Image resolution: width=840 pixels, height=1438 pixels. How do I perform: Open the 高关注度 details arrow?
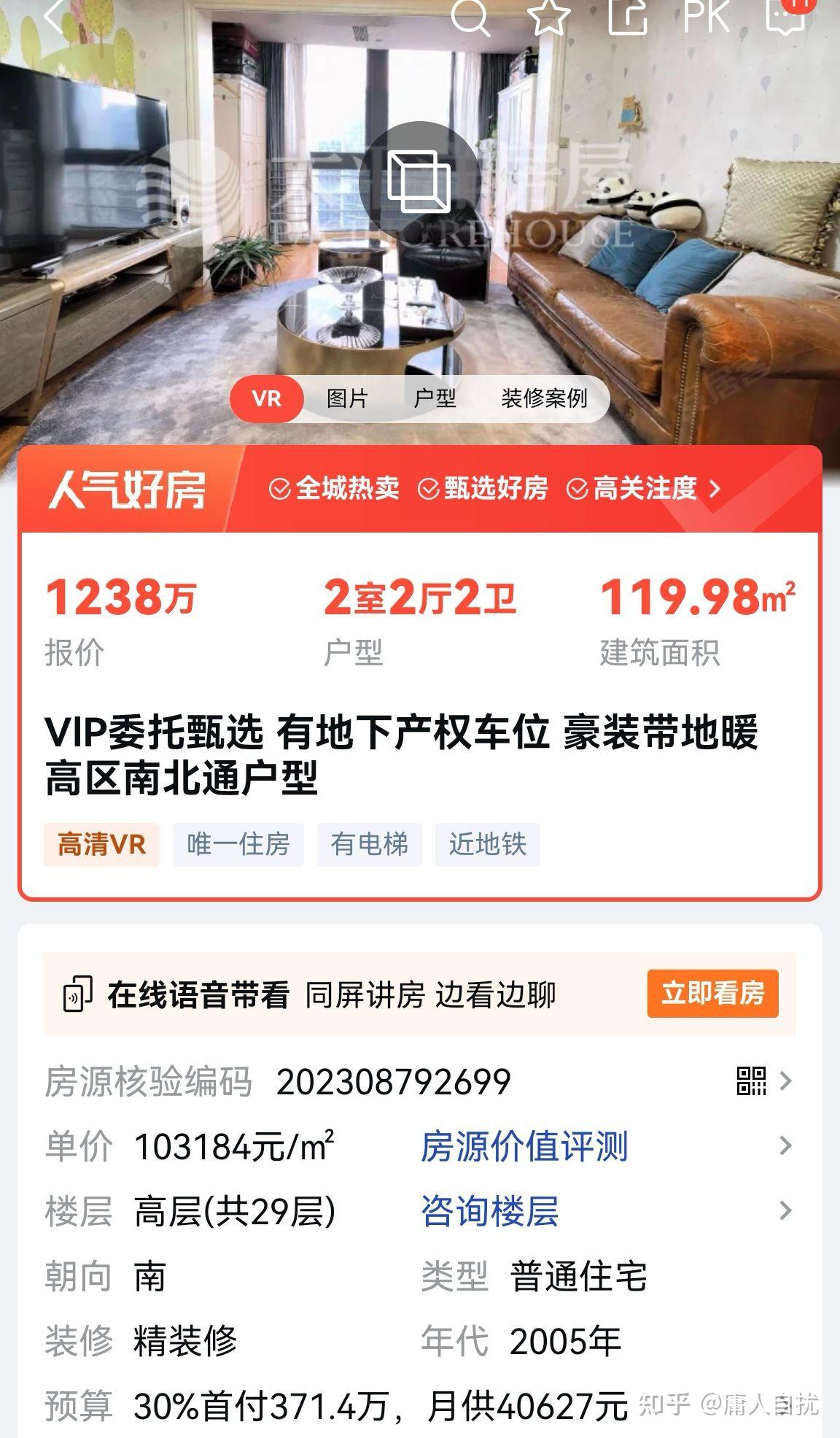pyautogui.click(x=715, y=489)
